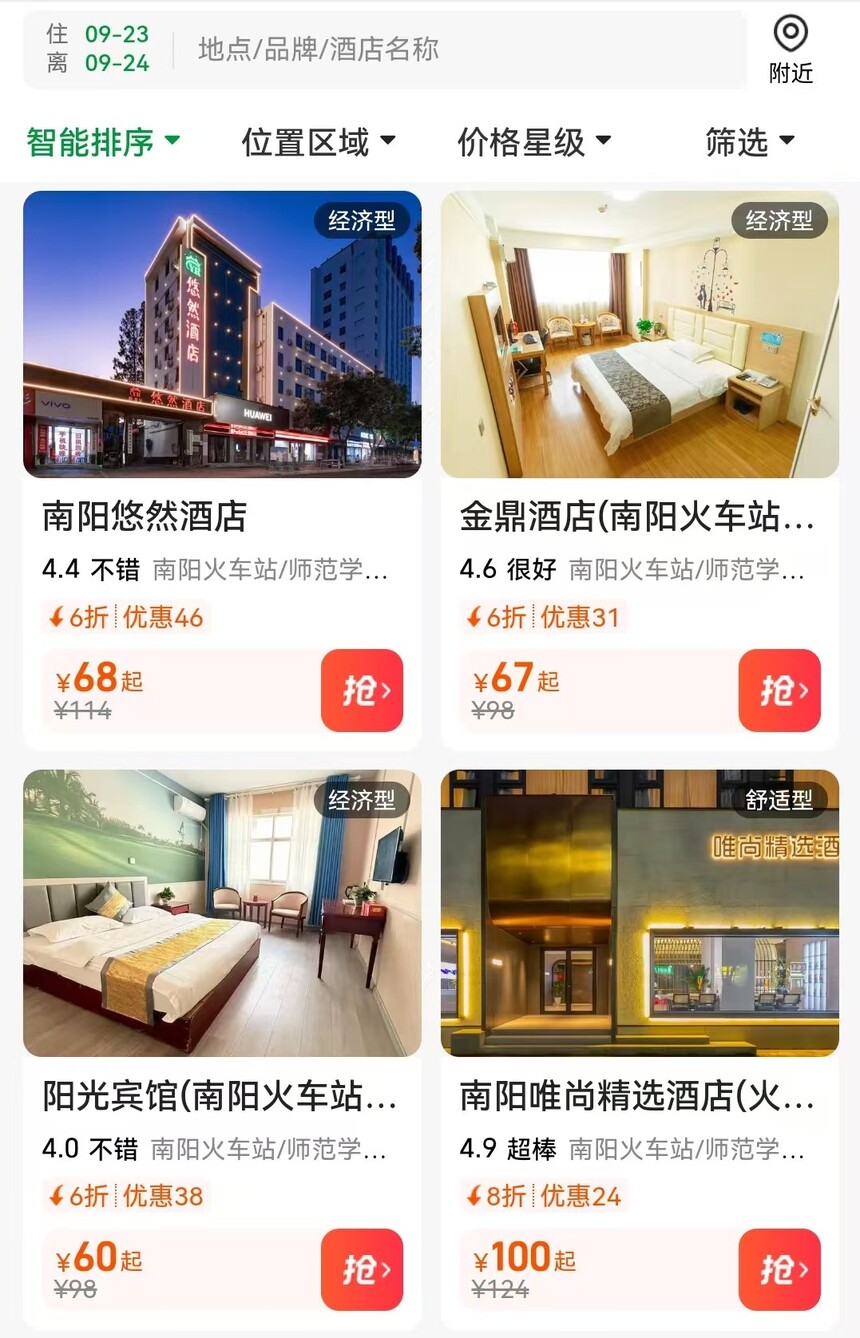860x1338 pixels.
Task: Open the 筛选 filter options
Action: click(750, 142)
